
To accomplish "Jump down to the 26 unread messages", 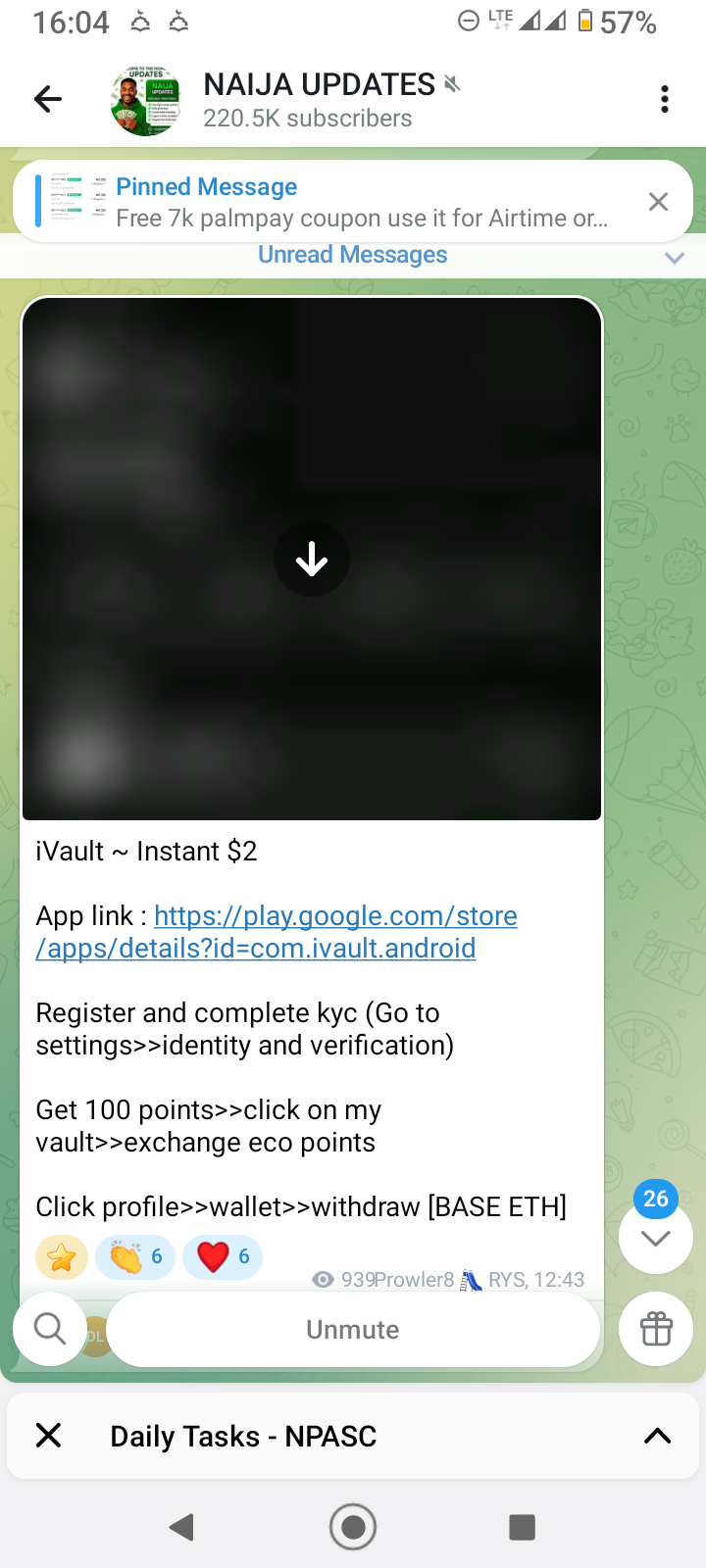I will tap(655, 1237).
